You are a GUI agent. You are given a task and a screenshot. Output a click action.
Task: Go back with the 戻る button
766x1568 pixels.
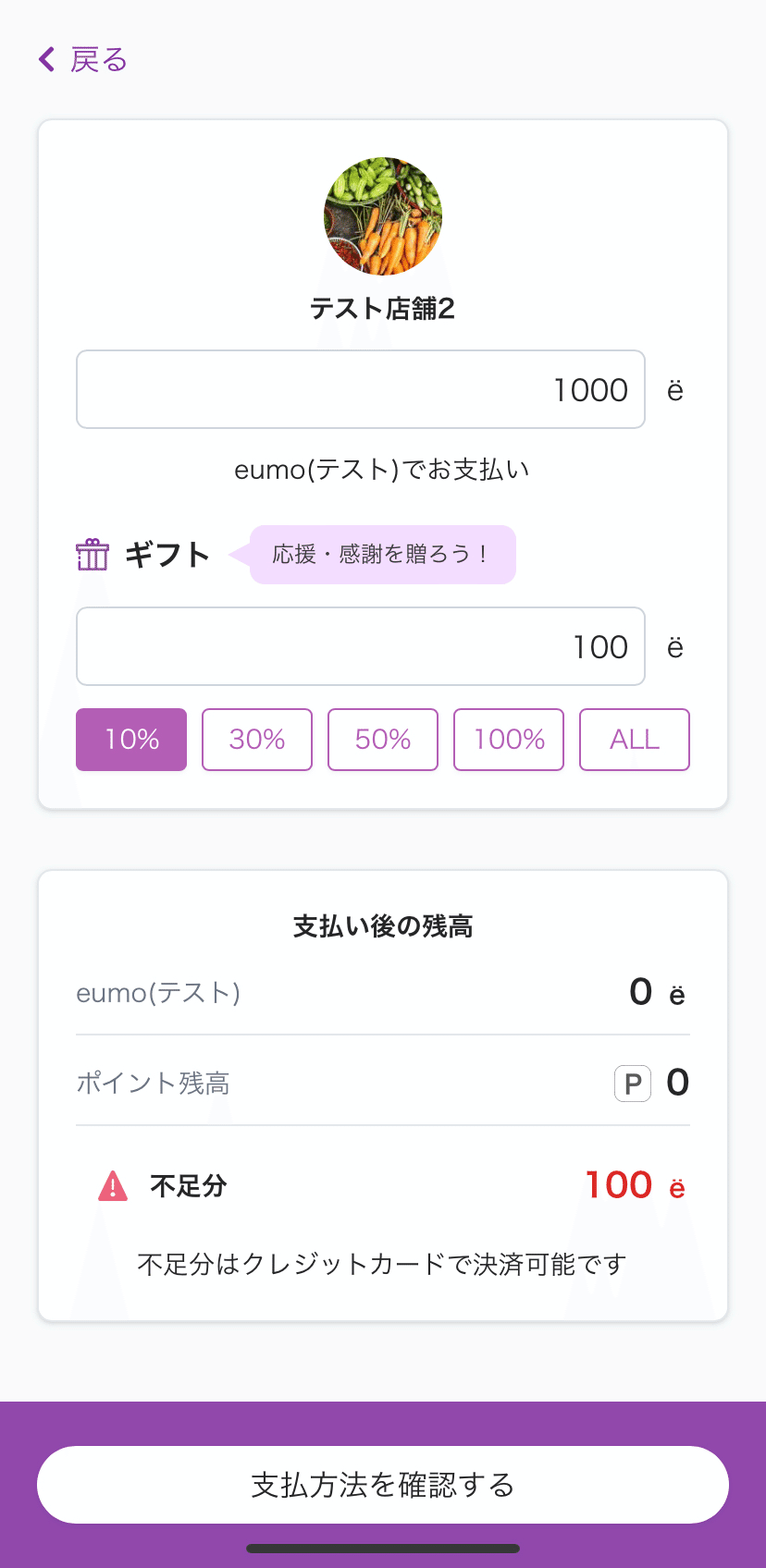point(82,59)
